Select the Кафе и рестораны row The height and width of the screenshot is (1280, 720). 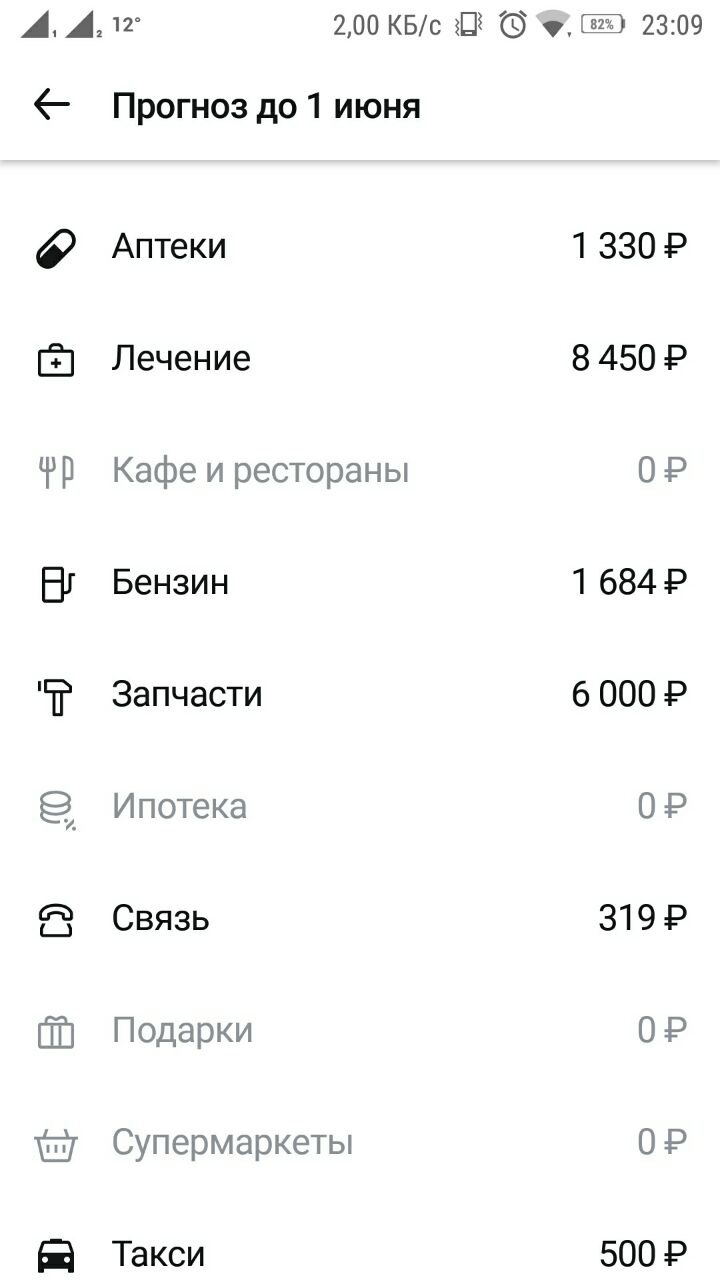(x=360, y=470)
